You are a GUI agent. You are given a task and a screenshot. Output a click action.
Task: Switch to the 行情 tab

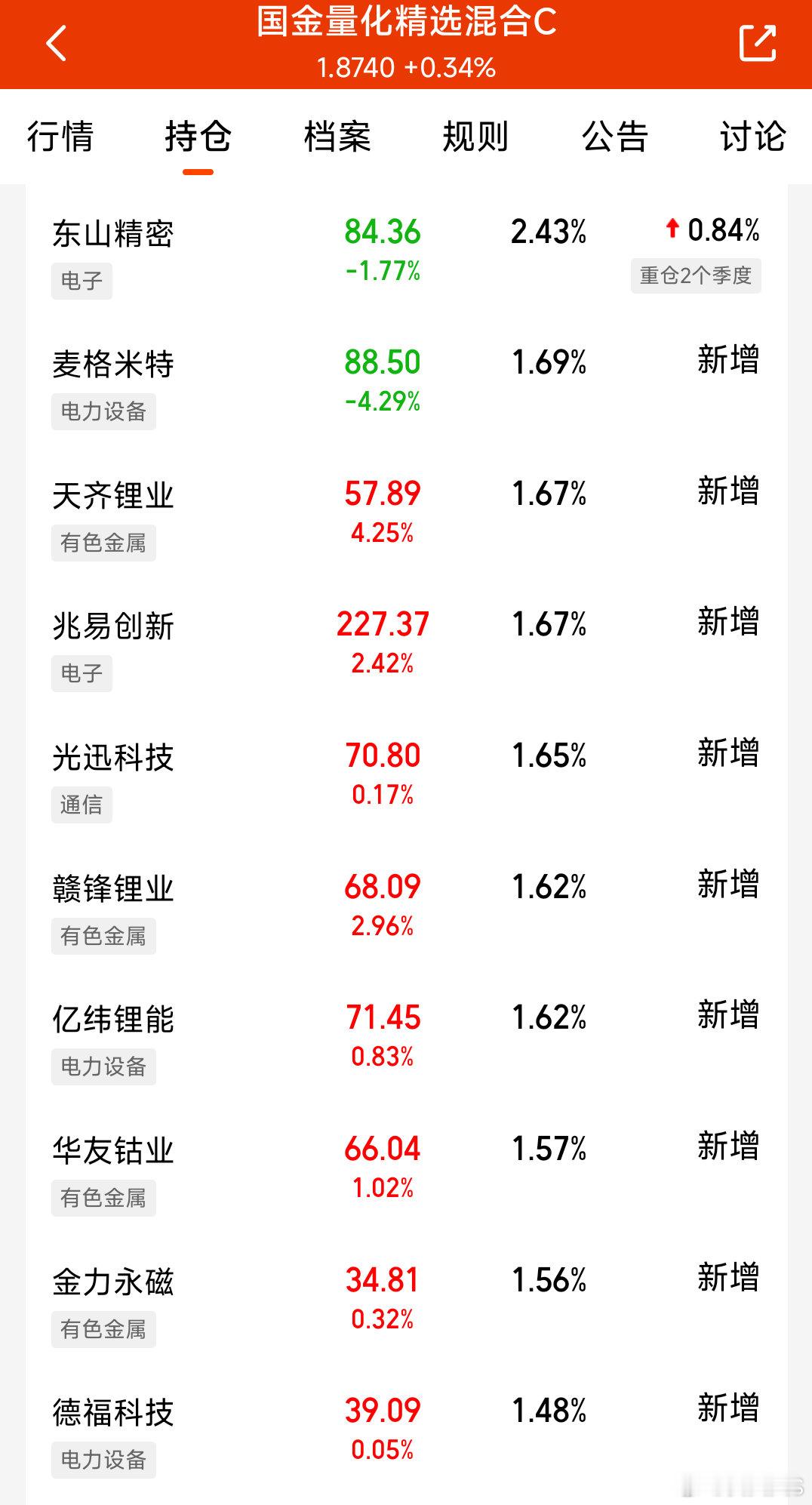(61, 137)
